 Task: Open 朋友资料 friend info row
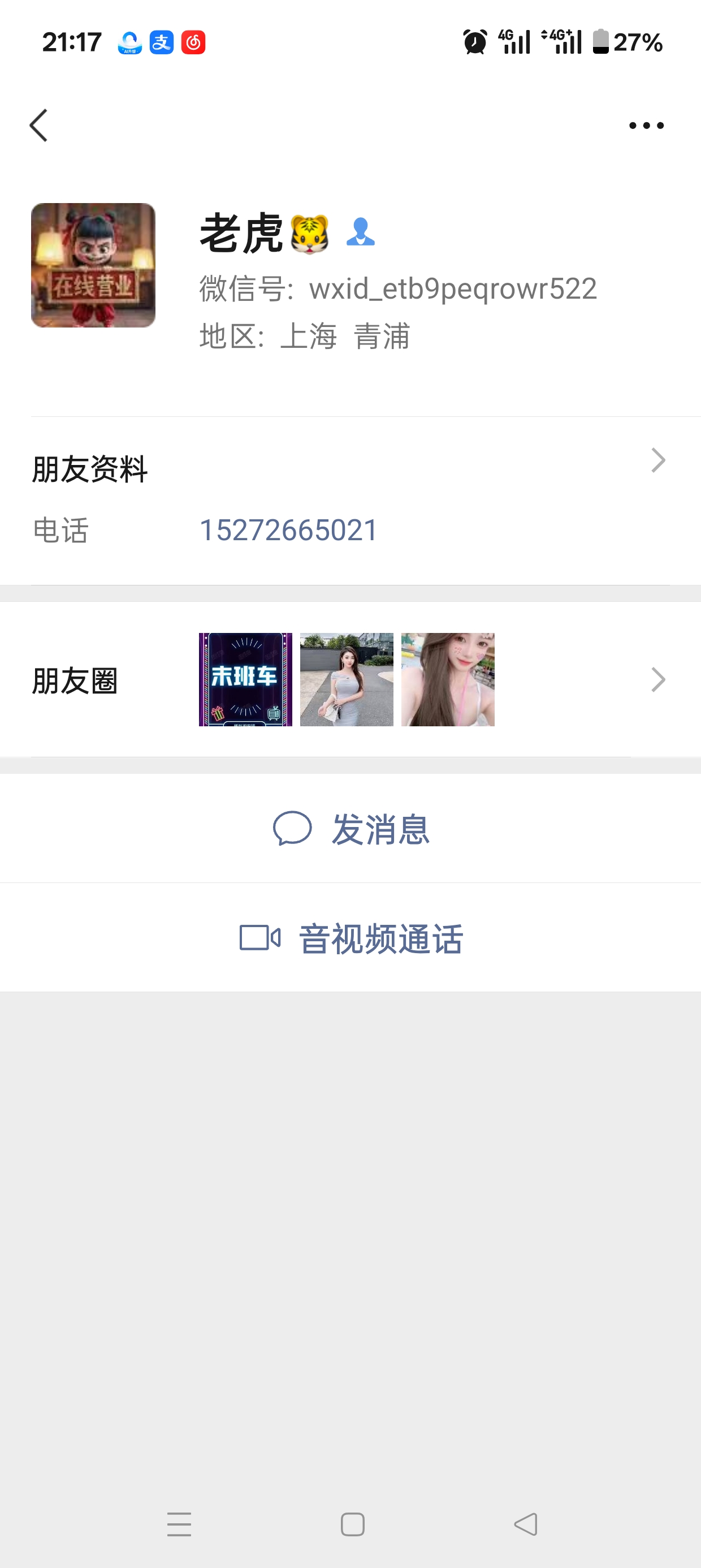(350, 469)
